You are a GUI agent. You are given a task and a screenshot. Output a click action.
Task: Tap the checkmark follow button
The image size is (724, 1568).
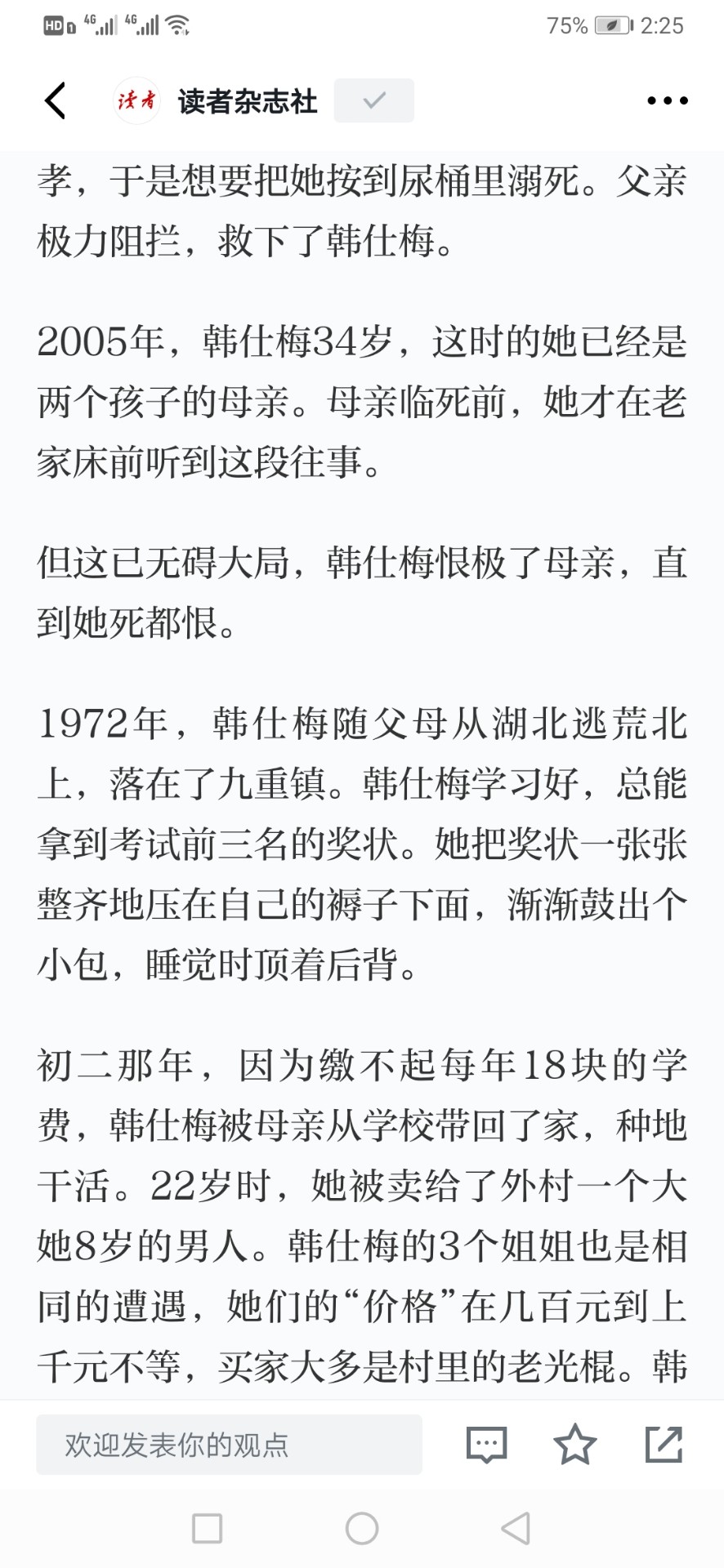click(x=373, y=100)
